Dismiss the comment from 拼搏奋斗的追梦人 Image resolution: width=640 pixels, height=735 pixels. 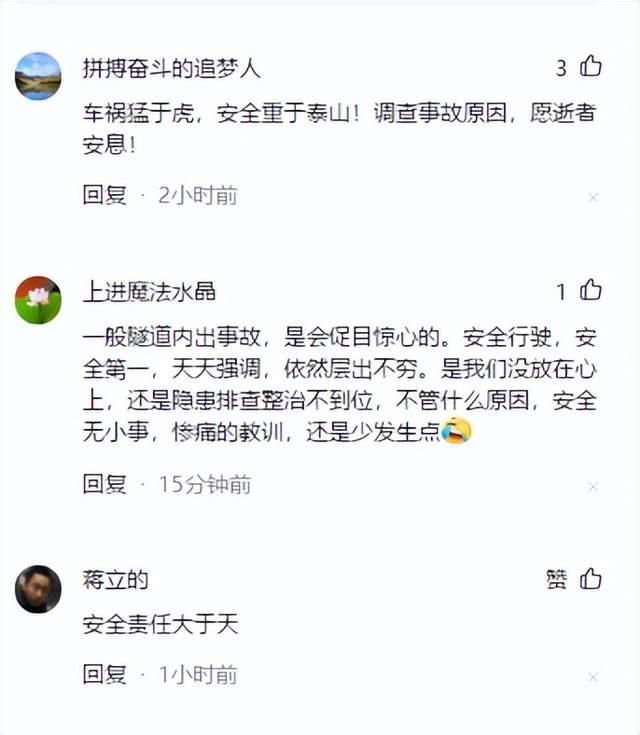point(593,198)
